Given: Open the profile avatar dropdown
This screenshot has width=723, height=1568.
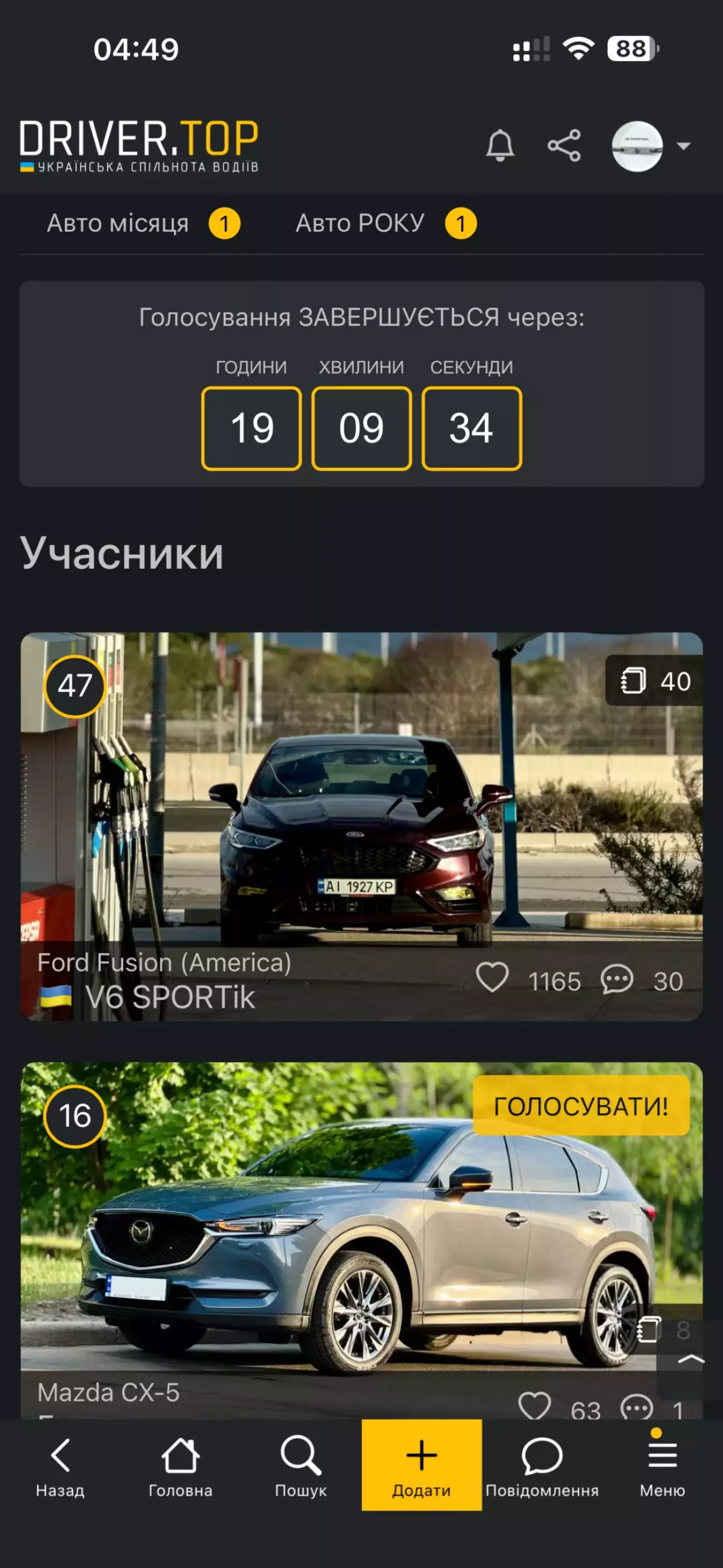Looking at the screenshot, I should [x=649, y=146].
